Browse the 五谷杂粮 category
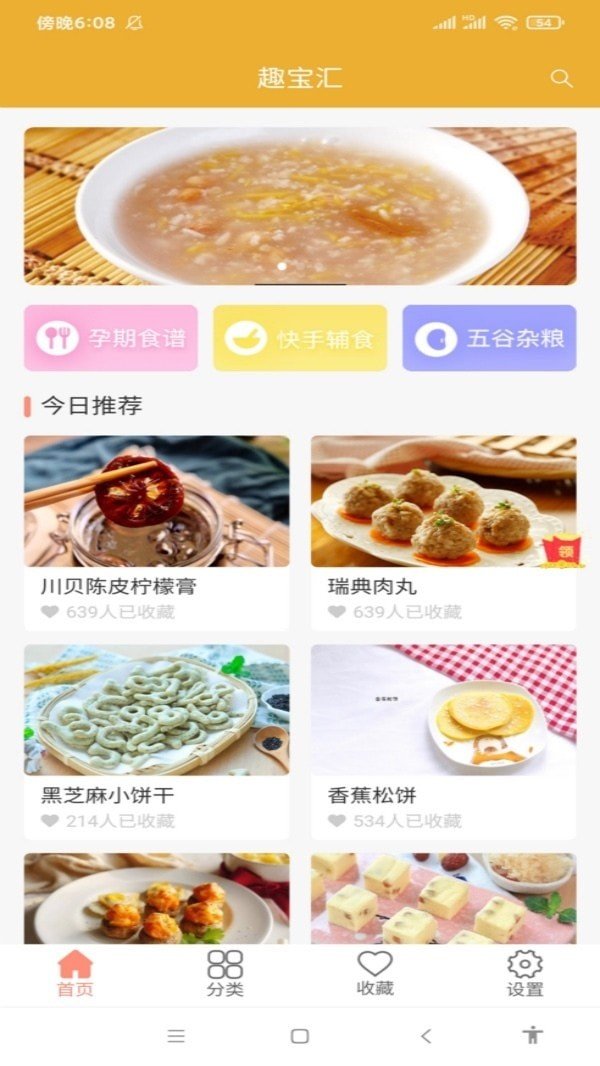The width and height of the screenshot is (600, 1066). 489,338
